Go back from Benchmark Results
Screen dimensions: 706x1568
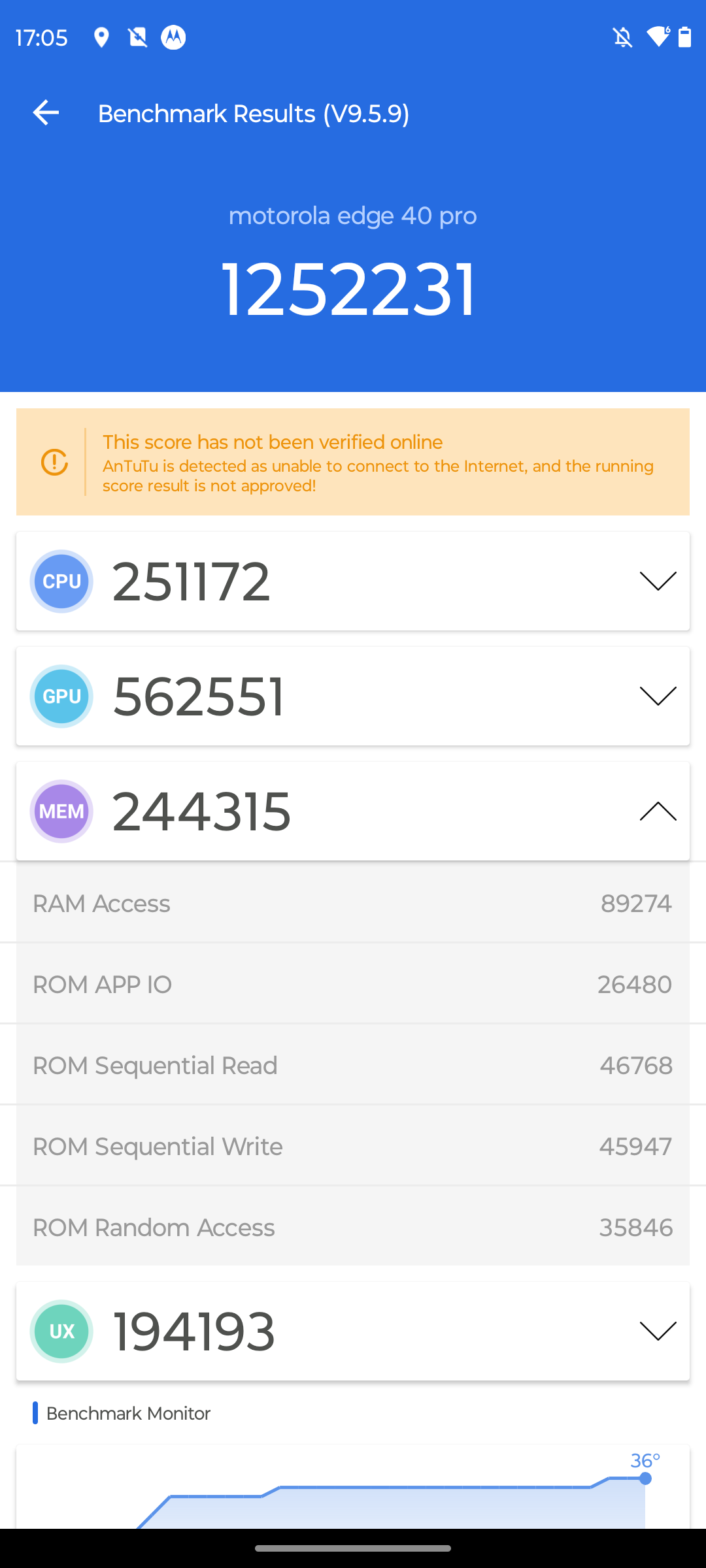point(46,113)
